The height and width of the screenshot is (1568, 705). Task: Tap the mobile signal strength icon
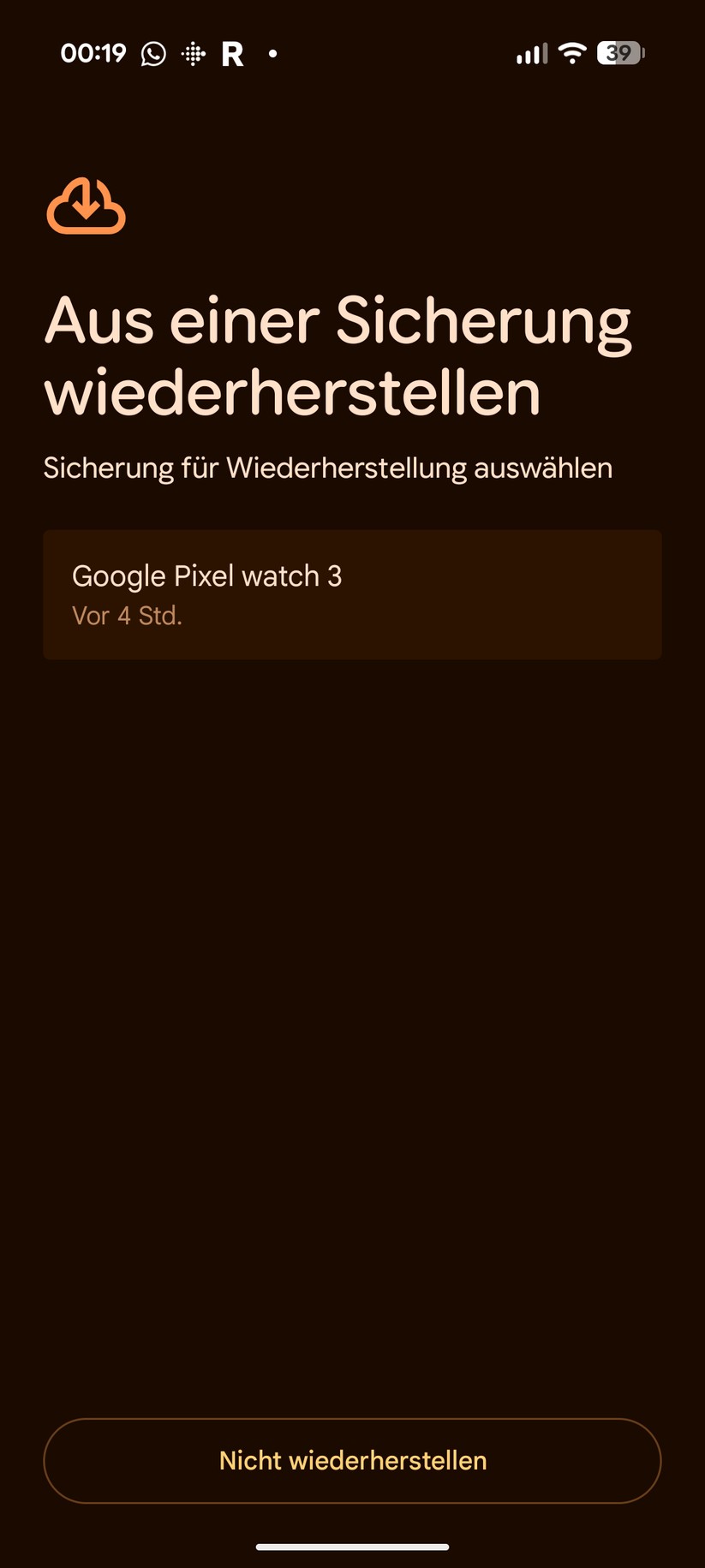point(530,53)
